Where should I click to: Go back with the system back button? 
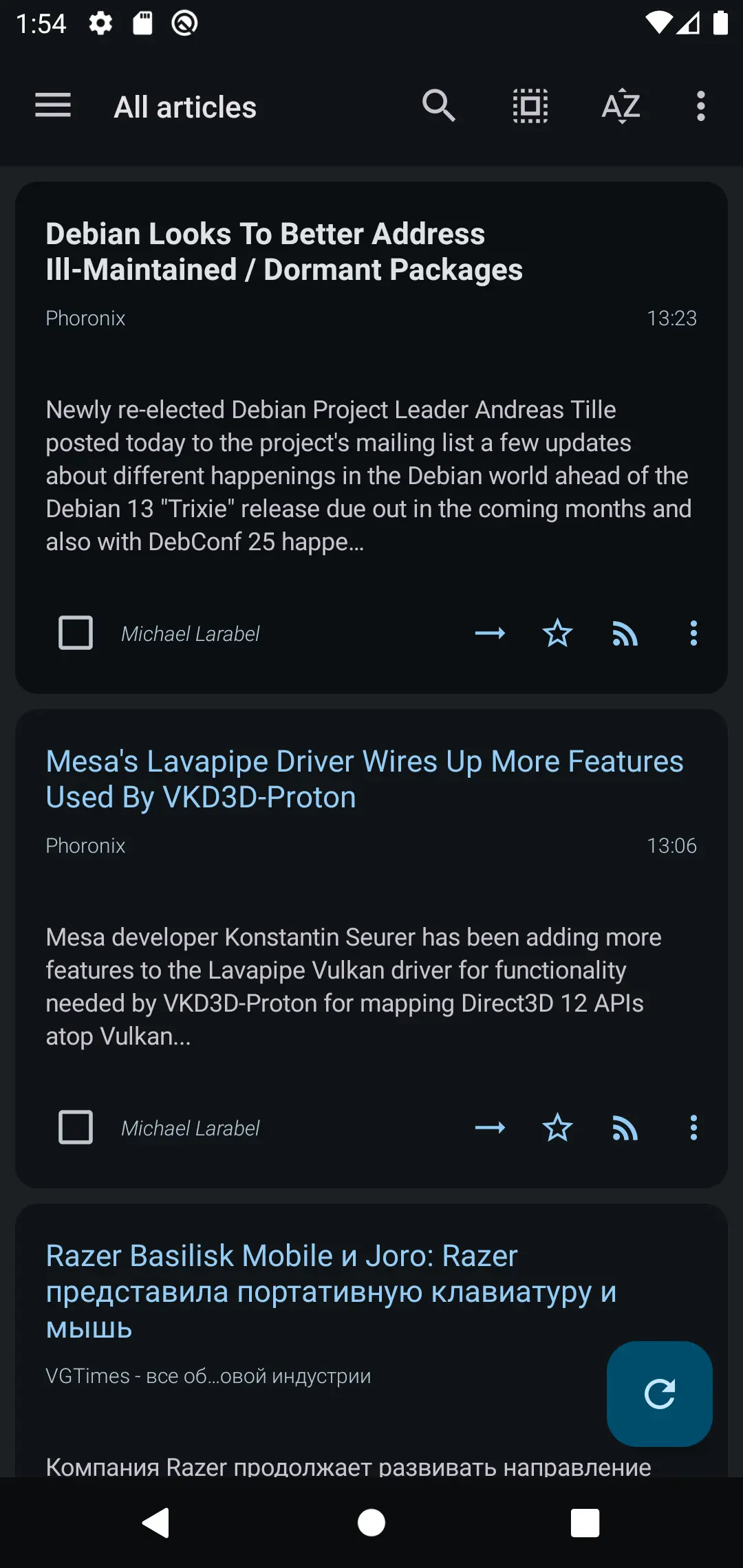click(x=156, y=1523)
